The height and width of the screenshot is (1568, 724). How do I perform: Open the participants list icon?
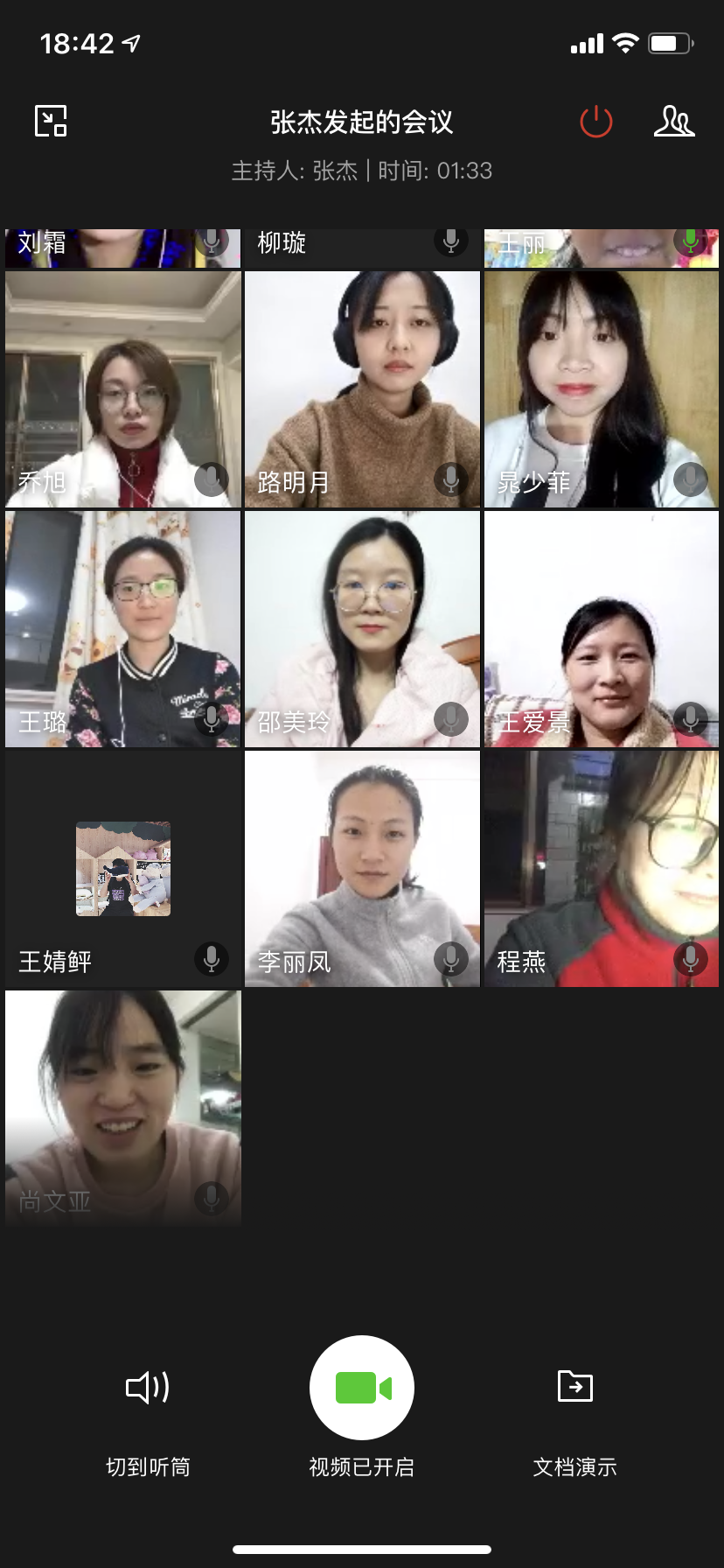(674, 122)
